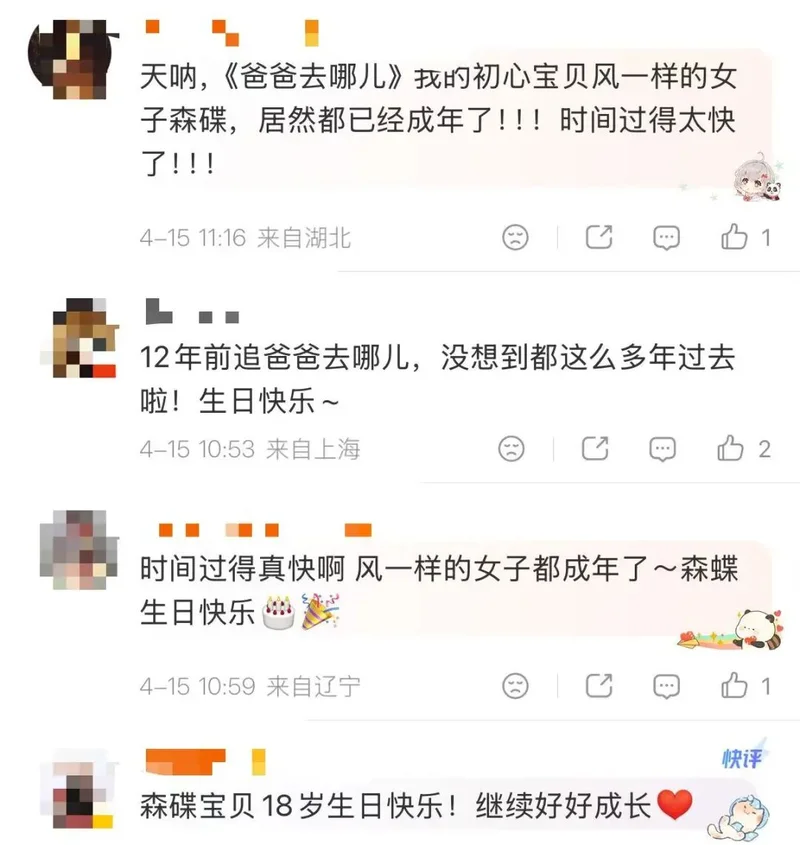Like the 10:53 comment from 上海
Image resolution: width=800 pixels, height=845 pixels.
coord(731,449)
